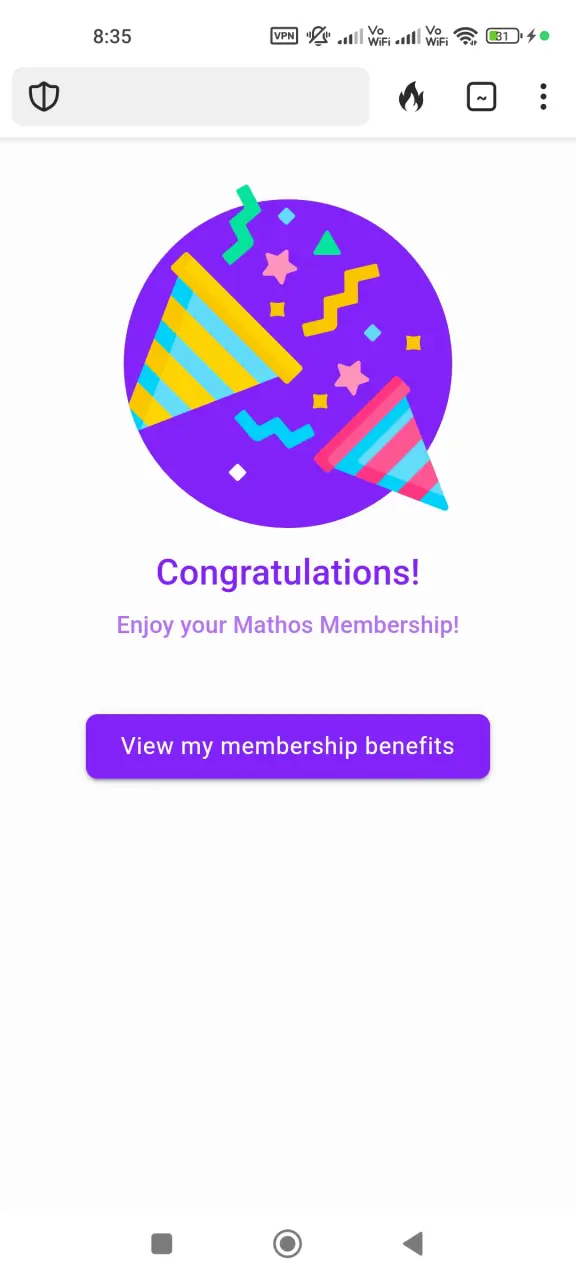Open the browser overflow menu
Screen dimensions: 576x1280
[x=543, y=97]
